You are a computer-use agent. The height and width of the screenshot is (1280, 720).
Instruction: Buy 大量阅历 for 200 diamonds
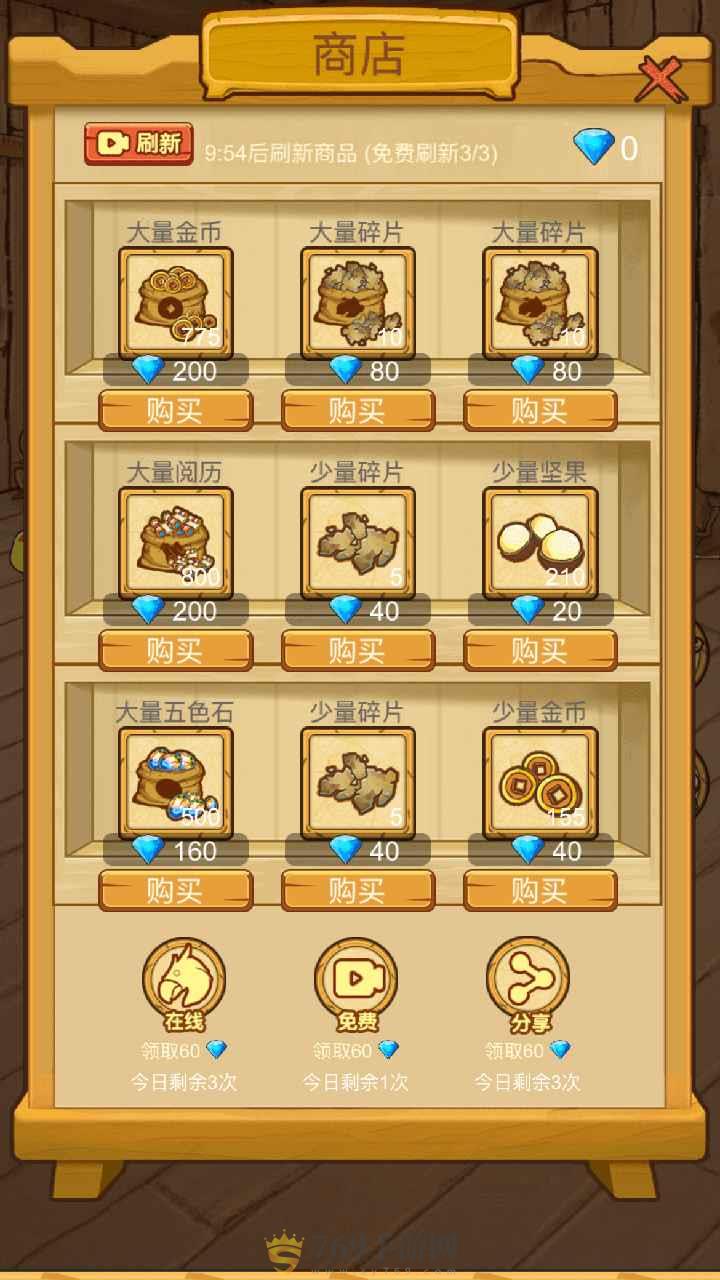coord(175,650)
